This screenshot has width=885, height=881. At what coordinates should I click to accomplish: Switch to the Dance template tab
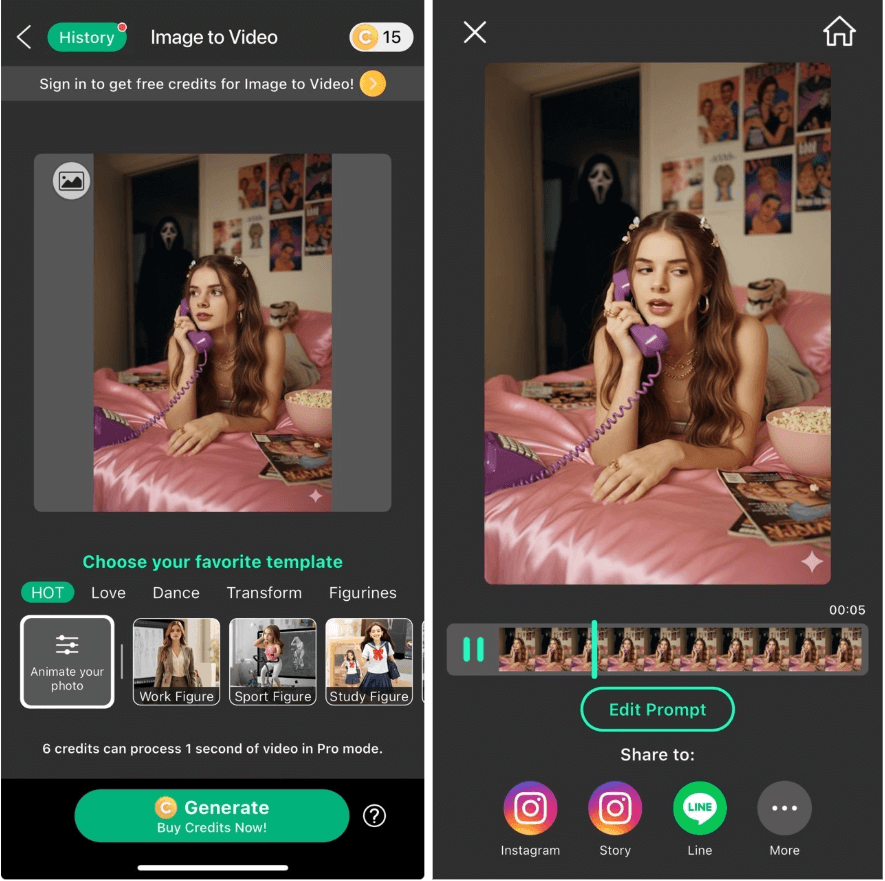click(176, 593)
